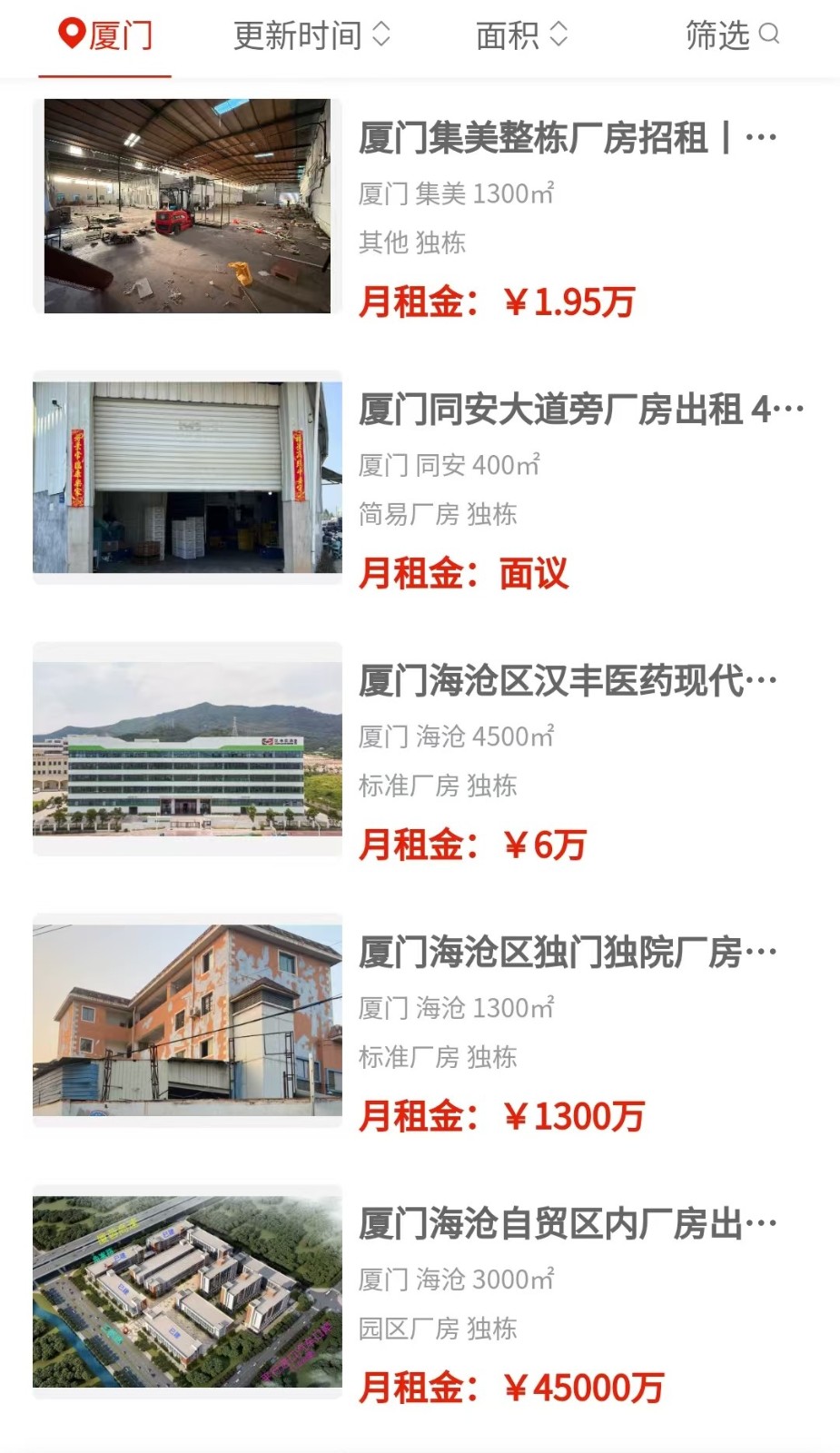Sort listings by 更新时间
840x1453 pixels.
(311, 36)
